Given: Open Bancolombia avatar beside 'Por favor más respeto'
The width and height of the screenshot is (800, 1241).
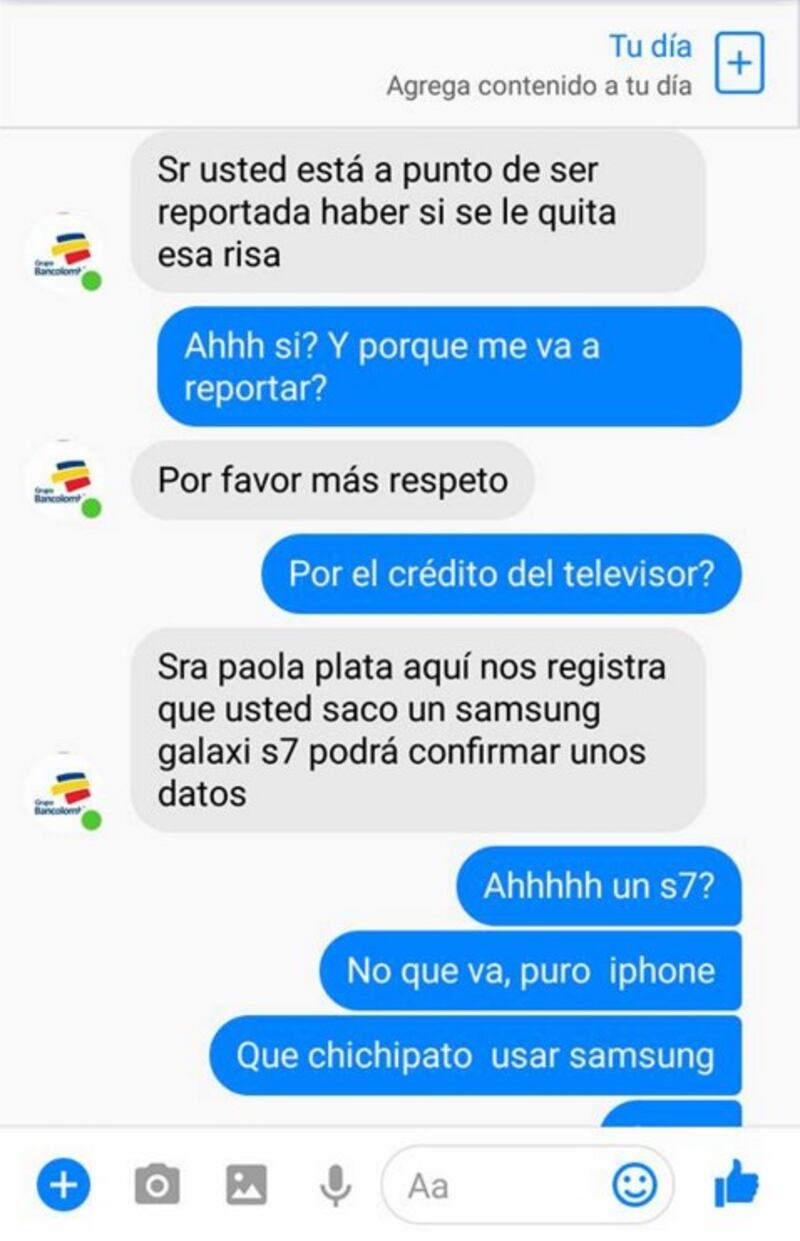Looking at the screenshot, I should click(x=64, y=480).
